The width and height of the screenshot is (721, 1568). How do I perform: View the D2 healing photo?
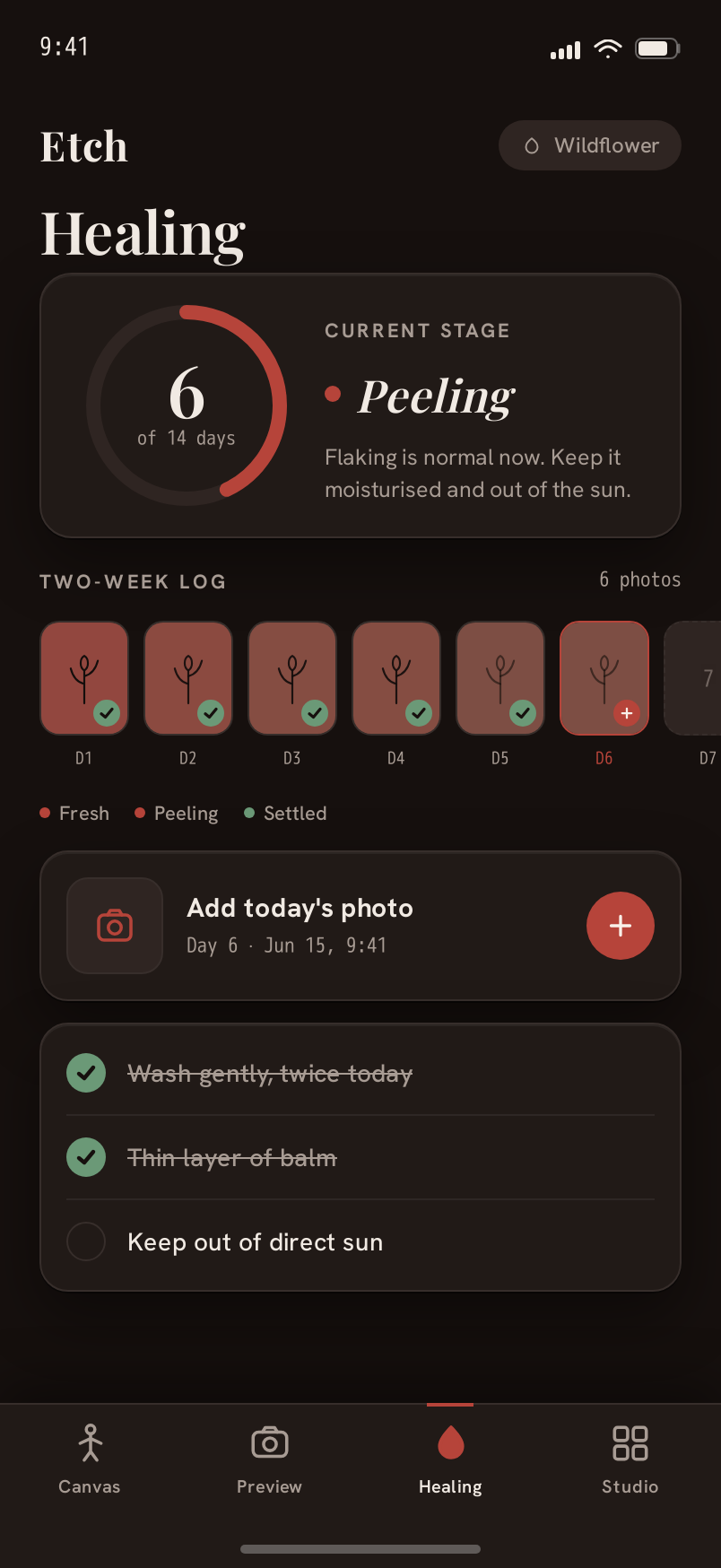[188, 678]
